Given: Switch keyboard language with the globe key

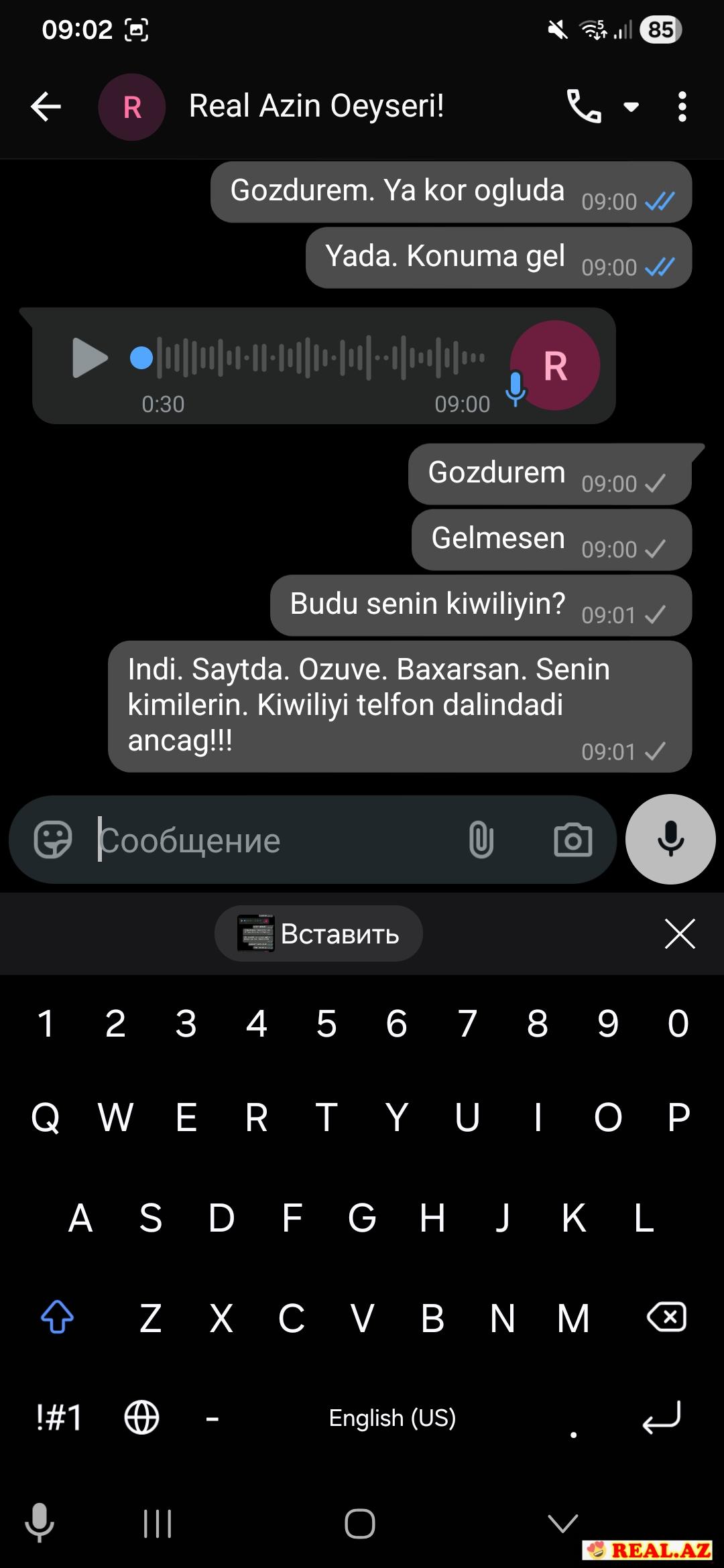Looking at the screenshot, I should [142, 1418].
